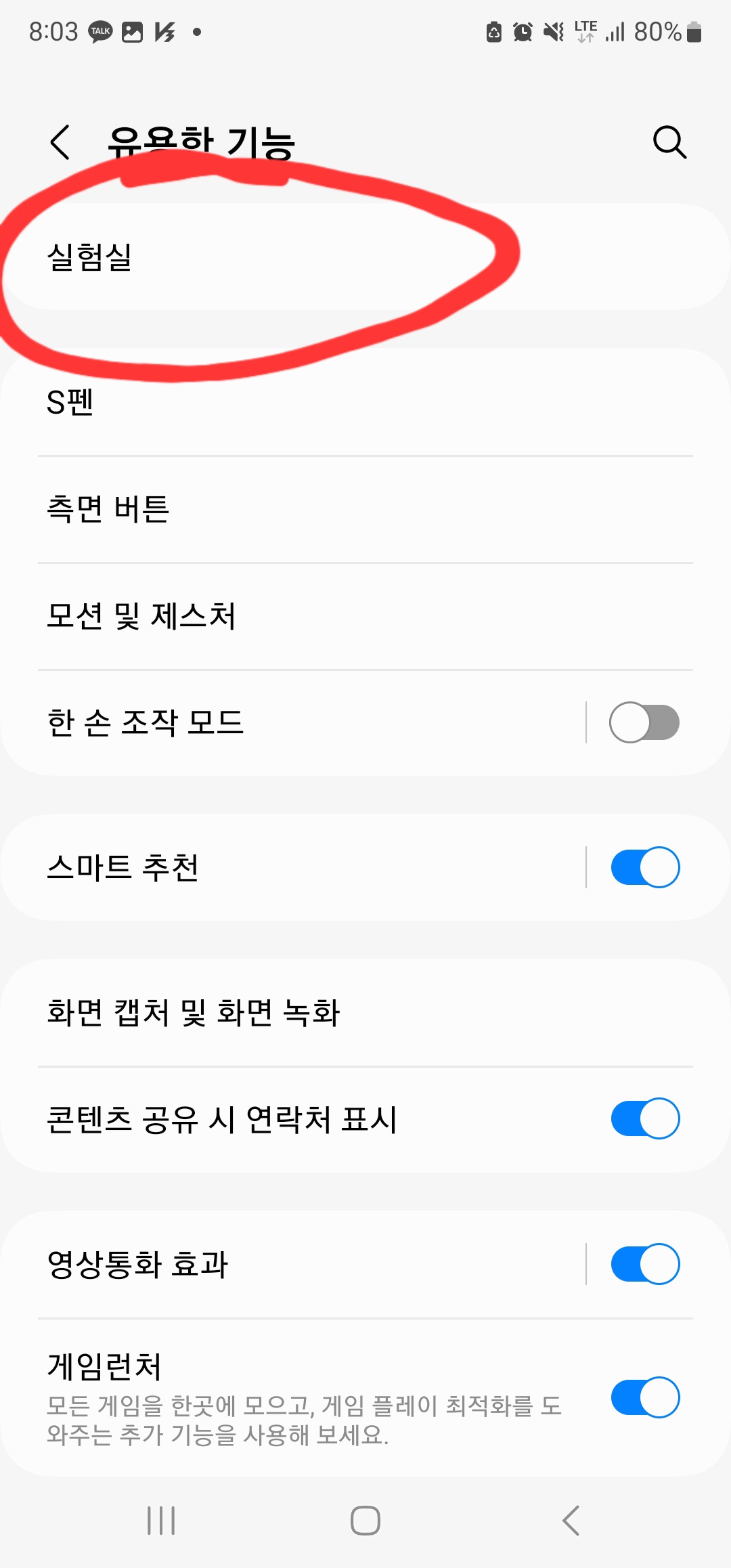Screen dimensions: 731x1568
Task: Open 한 손 조작 모드 details
Action: tap(271, 722)
